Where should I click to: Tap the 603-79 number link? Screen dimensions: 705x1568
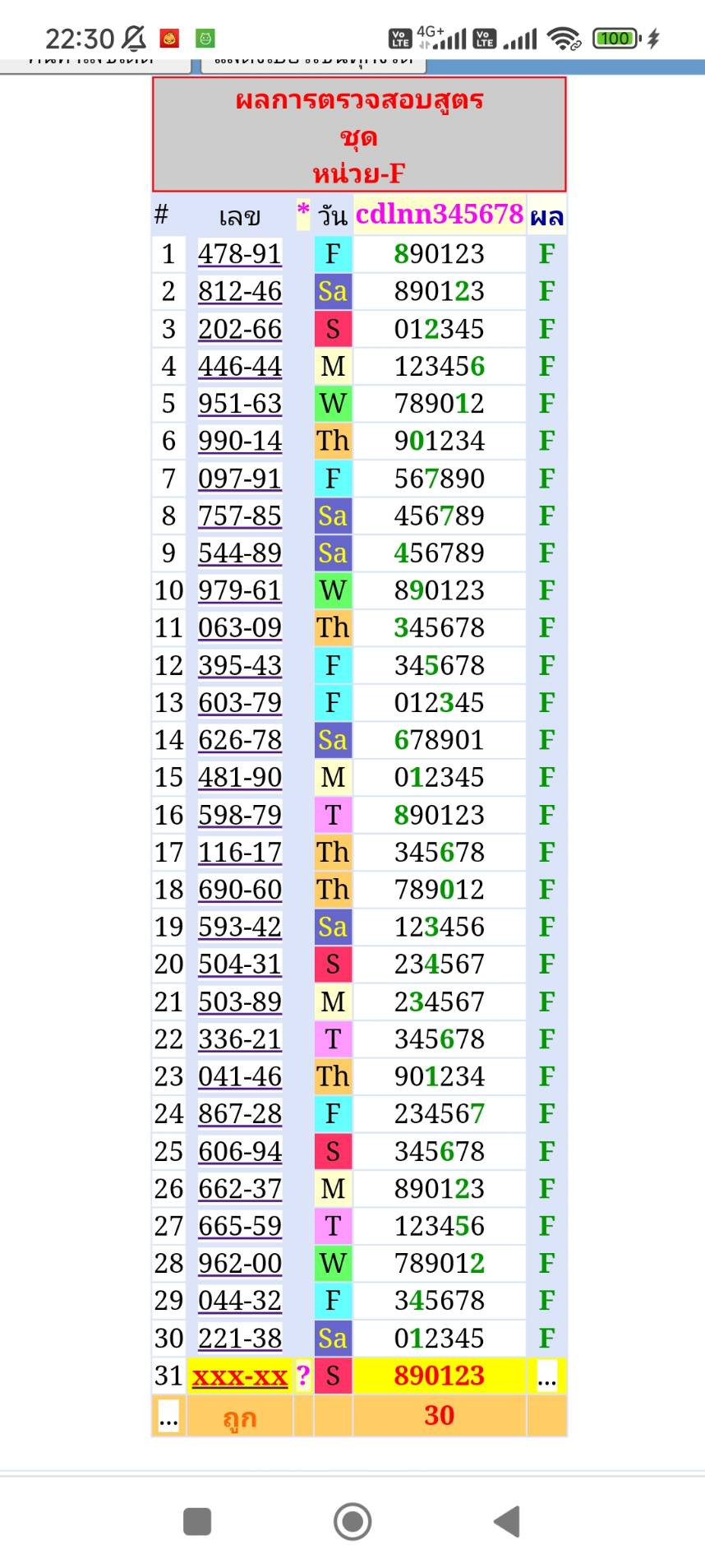pyautogui.click(x=240, y=703)
